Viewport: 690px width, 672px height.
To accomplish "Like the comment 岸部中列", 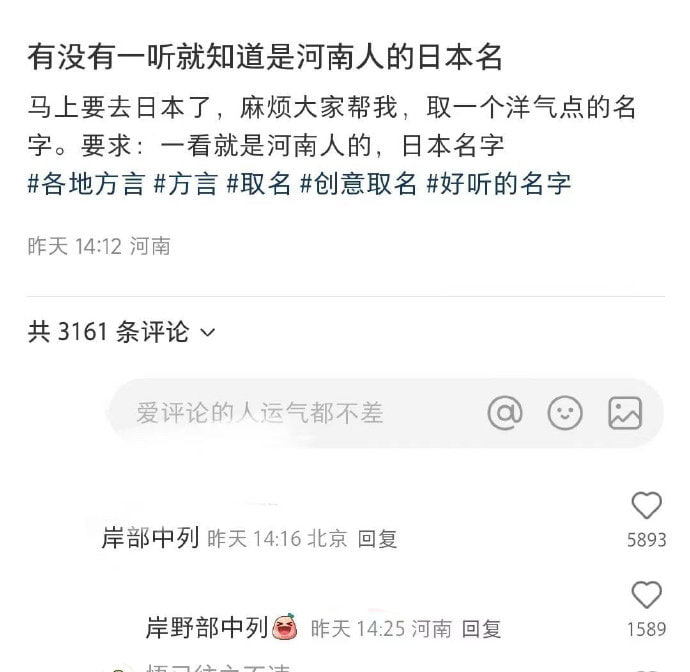I will 646,506.
